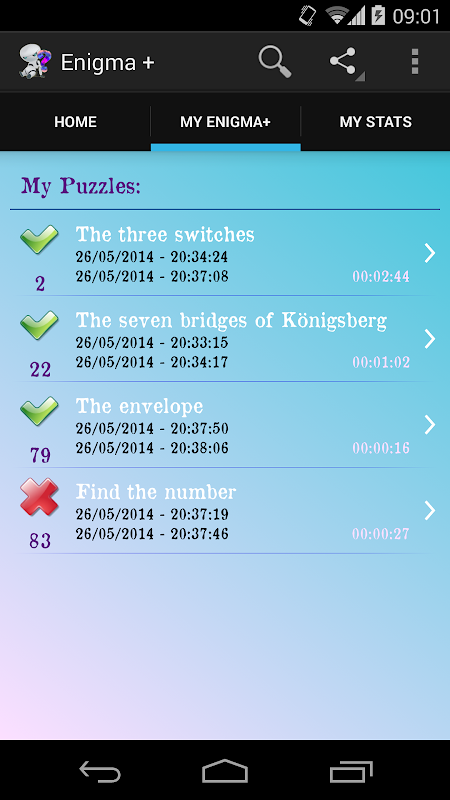Open the Find the number puzzle
The image size is (450, 800).
225,510
